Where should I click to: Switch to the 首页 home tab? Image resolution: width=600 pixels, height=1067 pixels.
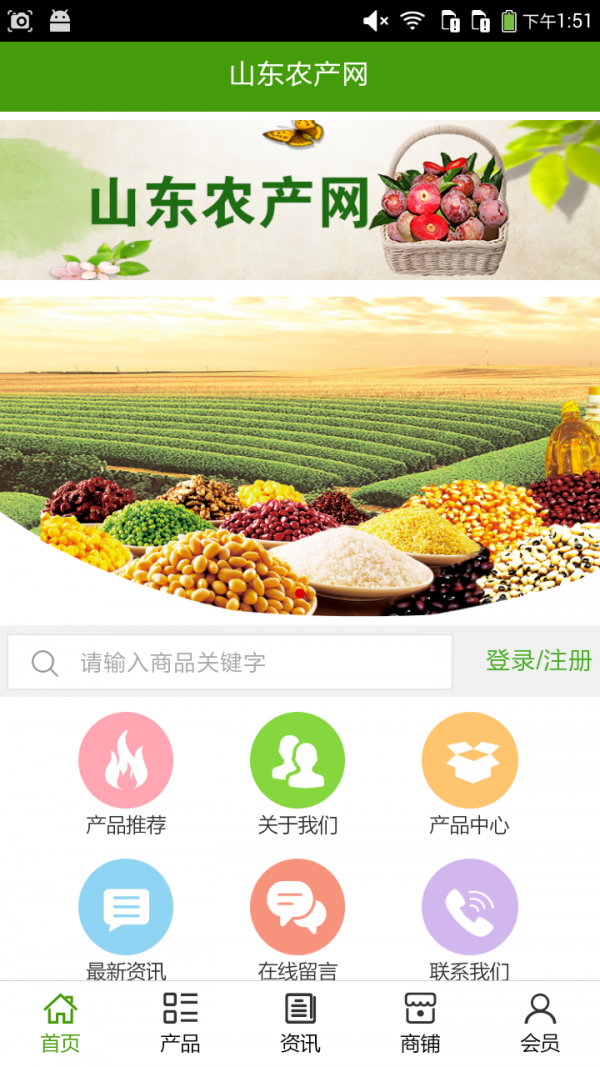(x=60, y=1023)
